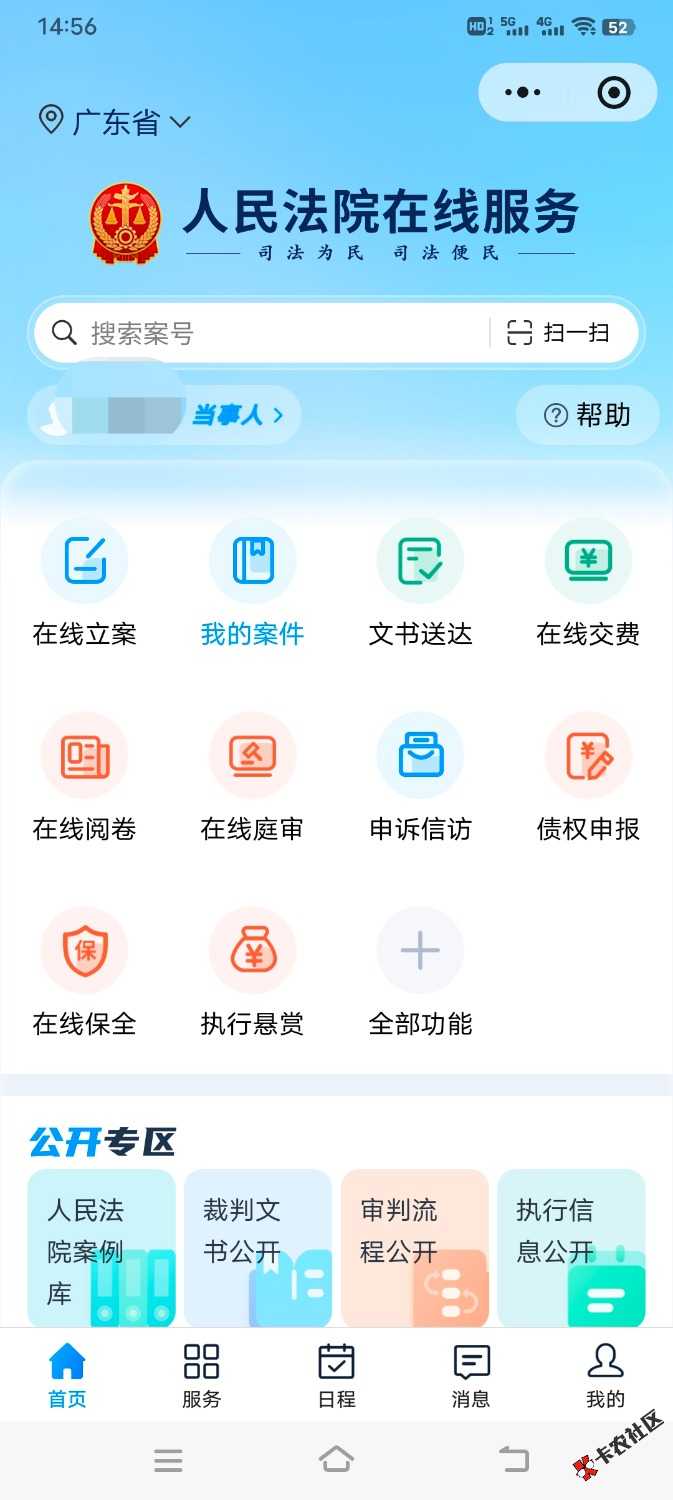This screenshot has height=1500, width=673.
Task: Switch to the 我的 tab
Action: coord(605,1375)
